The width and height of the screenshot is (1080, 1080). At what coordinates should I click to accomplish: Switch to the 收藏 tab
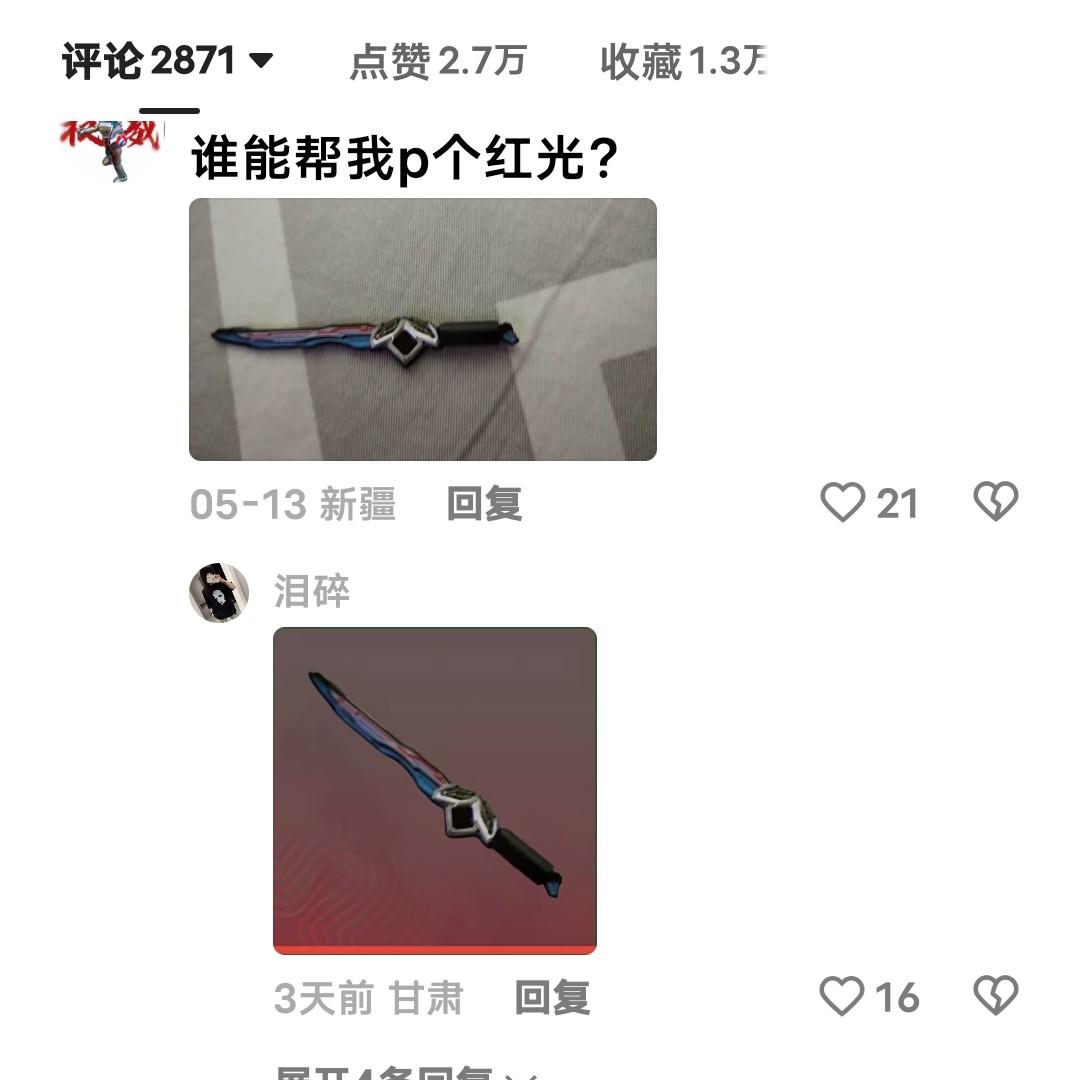coord(684,62)
